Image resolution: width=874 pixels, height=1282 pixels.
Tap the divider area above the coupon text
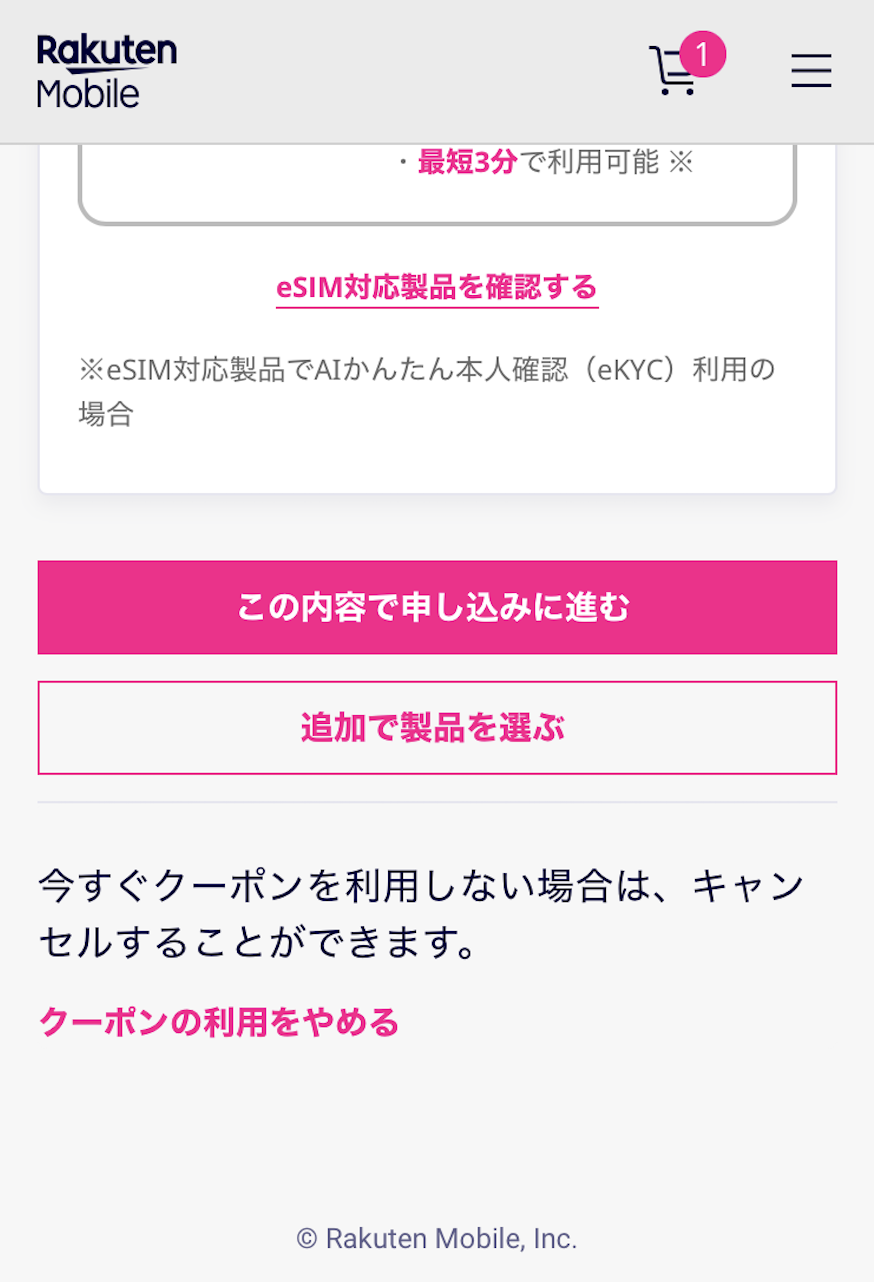pyautogui.click(x=437, y=800)
